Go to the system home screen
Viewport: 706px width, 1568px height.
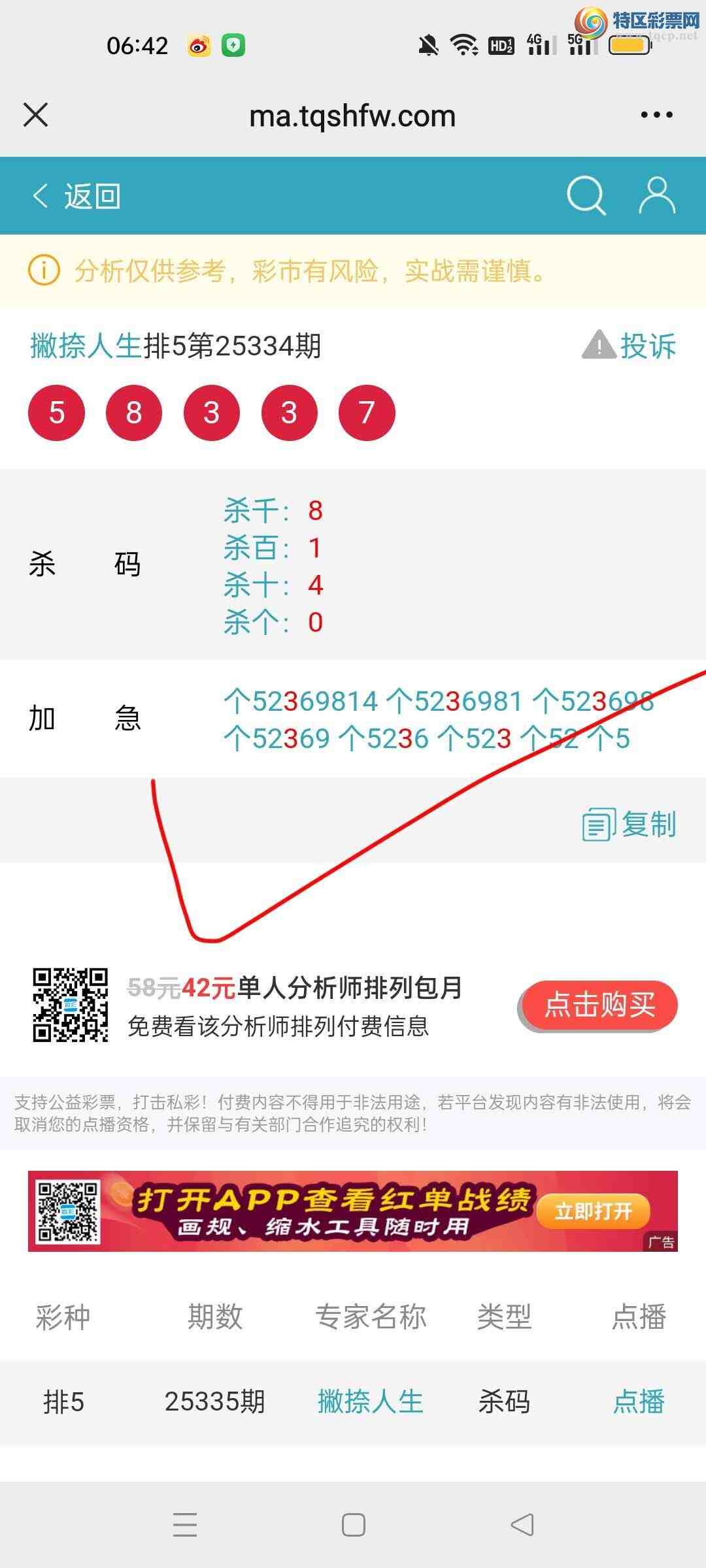click(353, 1525)
